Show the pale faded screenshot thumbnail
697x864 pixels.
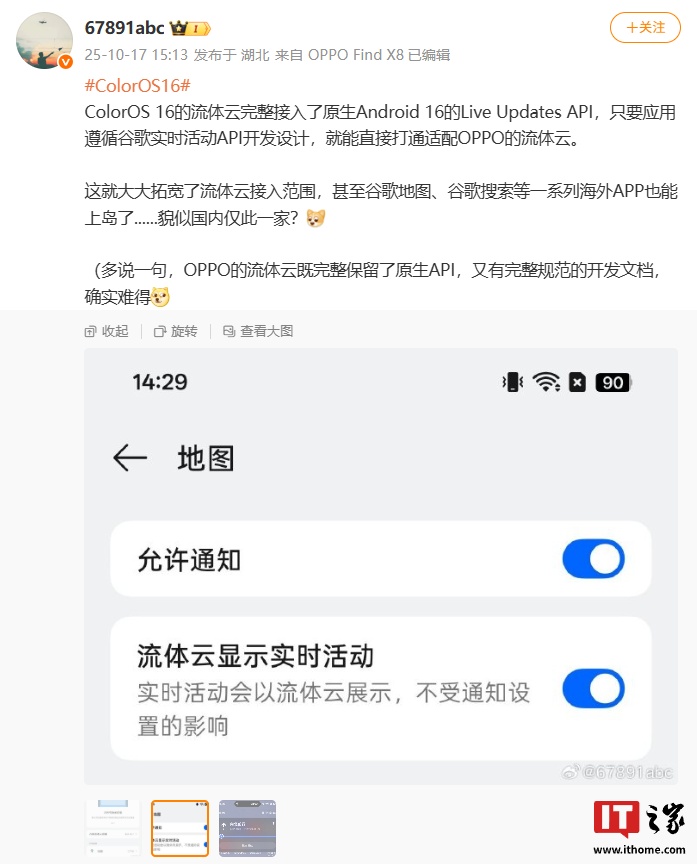[x=113, y=828]
